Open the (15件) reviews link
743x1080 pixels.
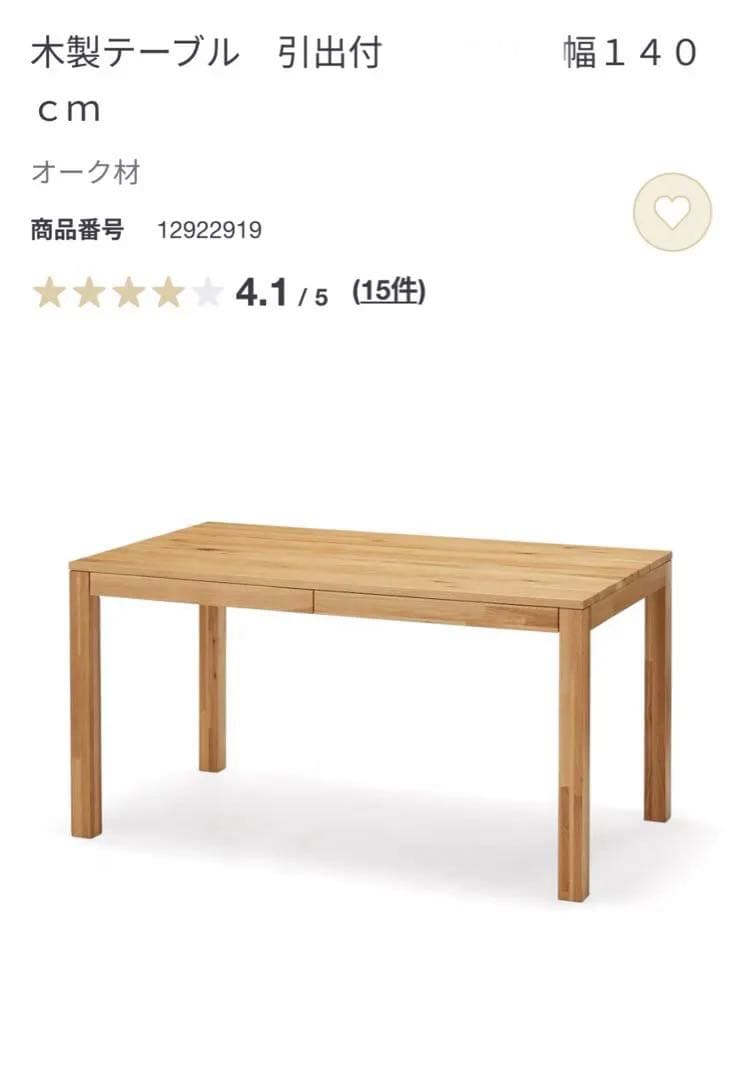(x=388, y=293)
